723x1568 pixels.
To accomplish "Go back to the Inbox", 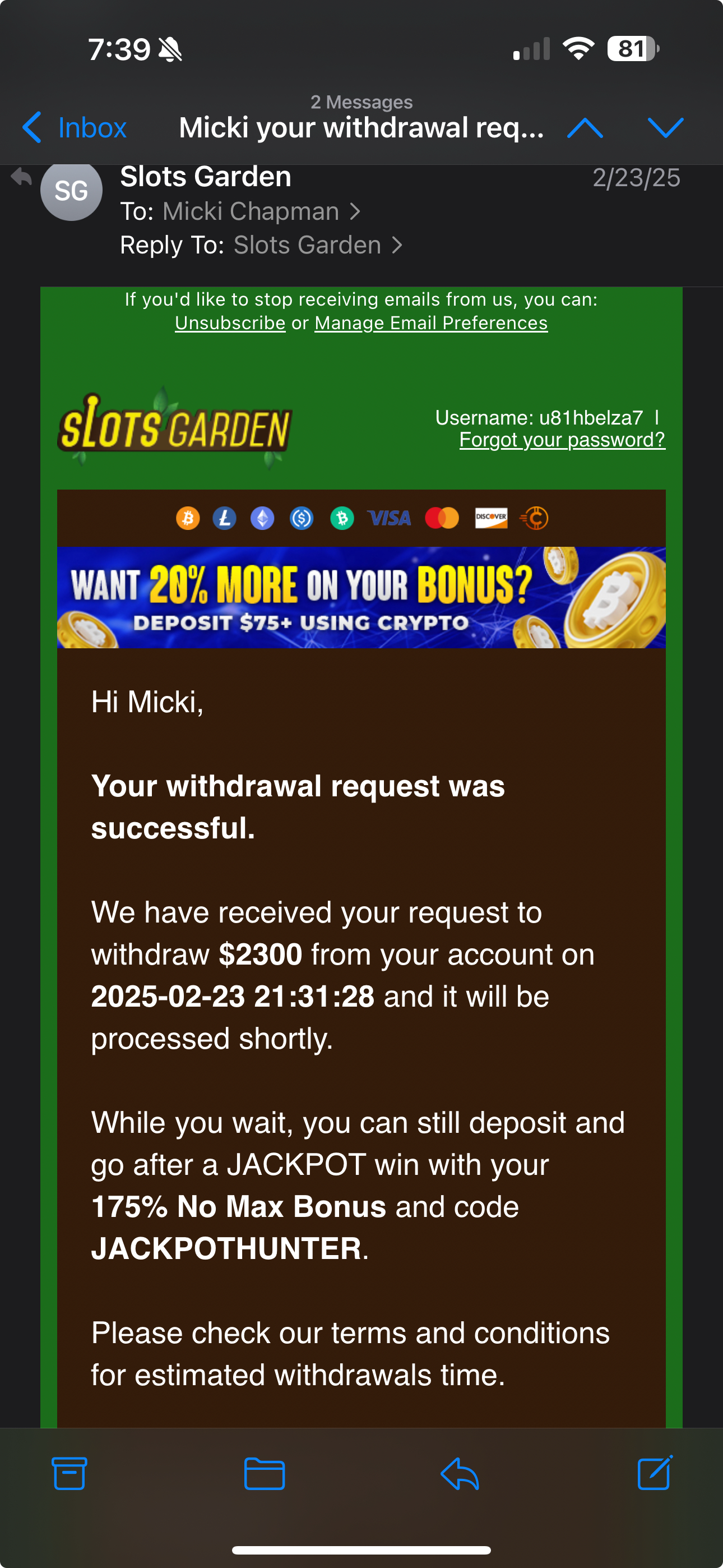I will click(x=74, y=128).
